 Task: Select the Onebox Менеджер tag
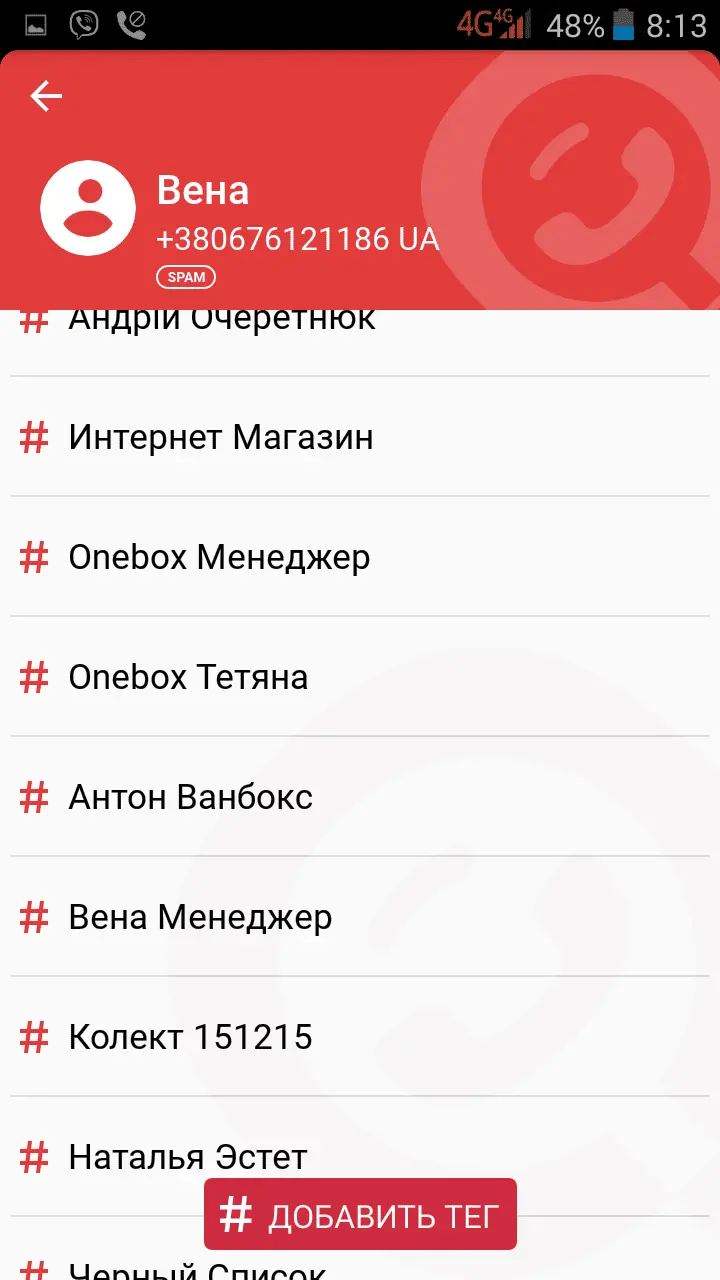[219, 557]
